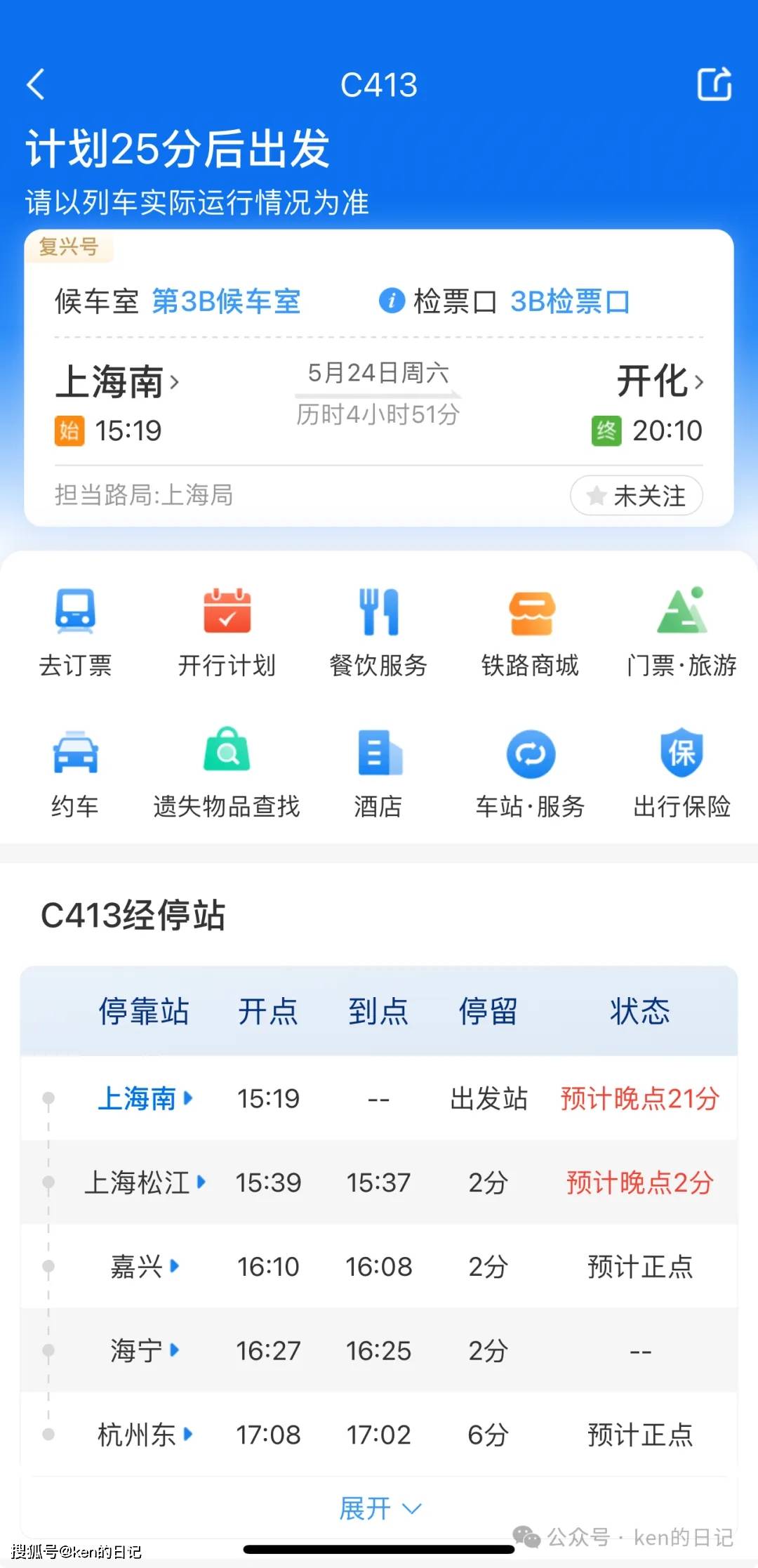This screenshot has width=758, height=1568.
Task: Expand the full stop list with 展开
Action: click(x=380, y=1508)
